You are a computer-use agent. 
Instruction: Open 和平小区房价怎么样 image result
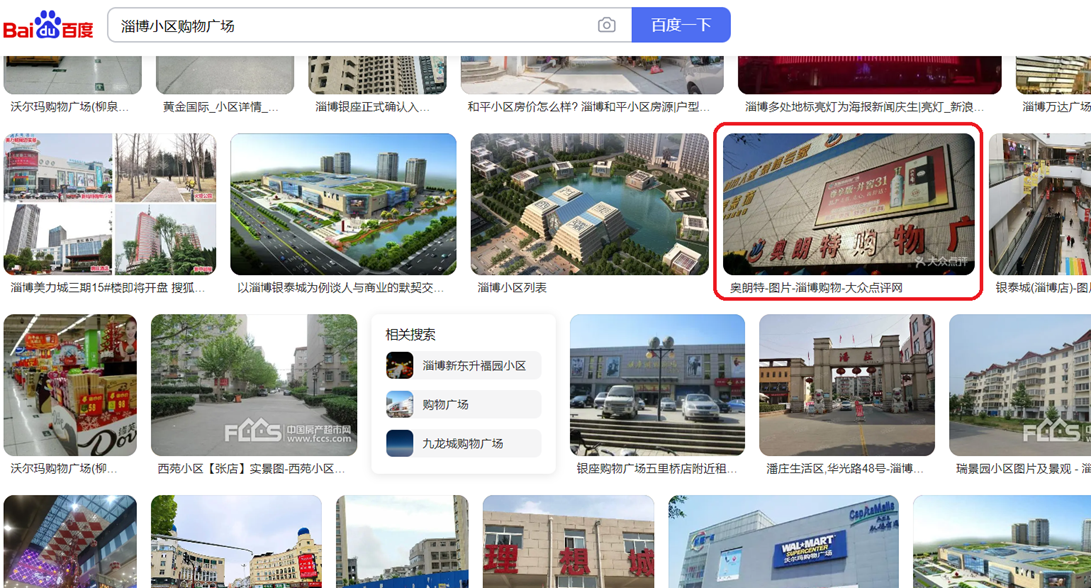584,75
